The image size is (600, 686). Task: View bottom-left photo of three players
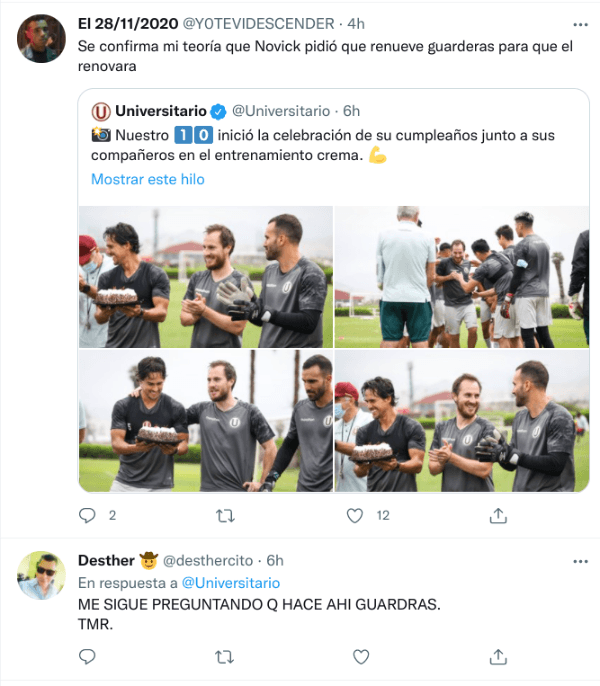[206, 420]
